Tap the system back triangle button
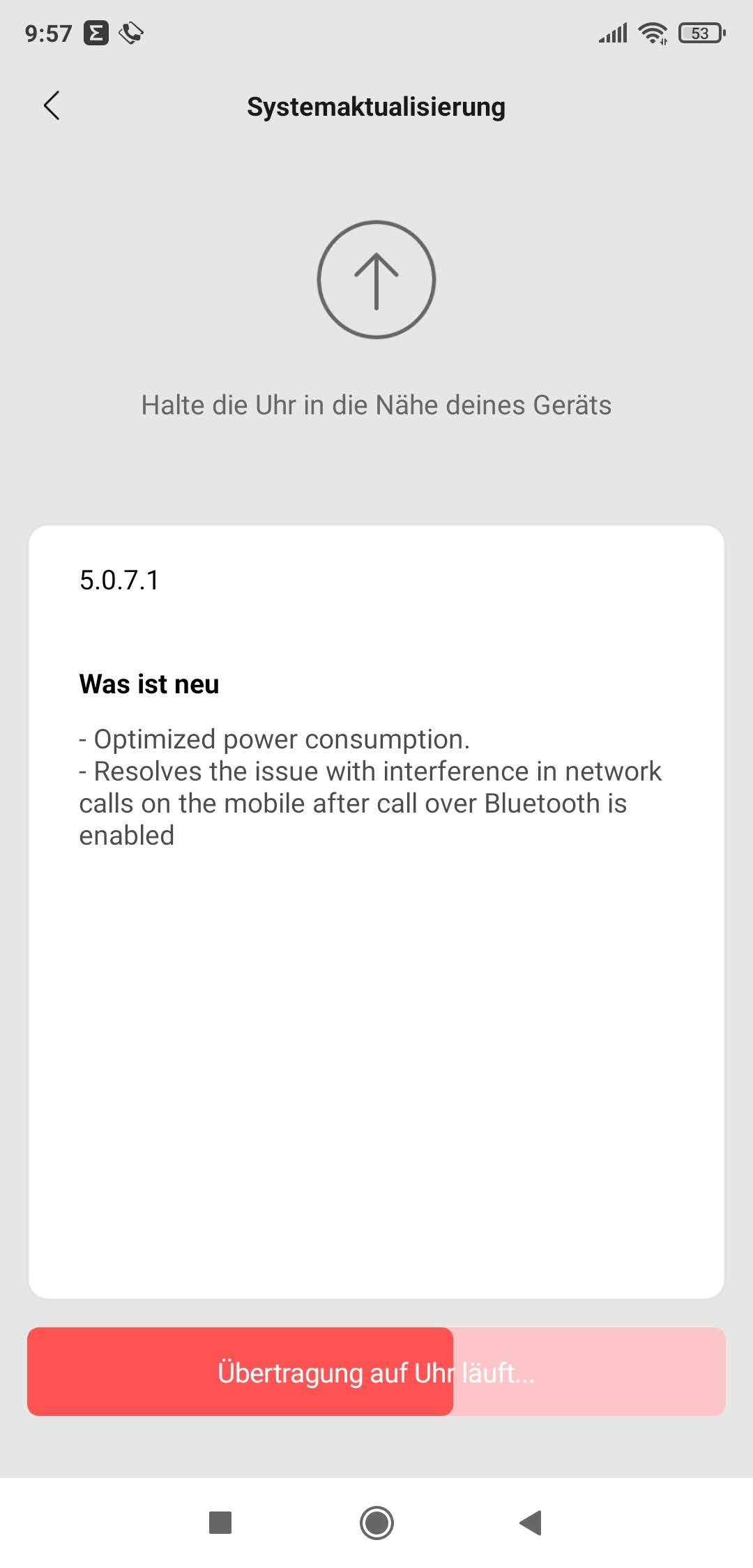 pyautogui.click(x=531, y=1522)
